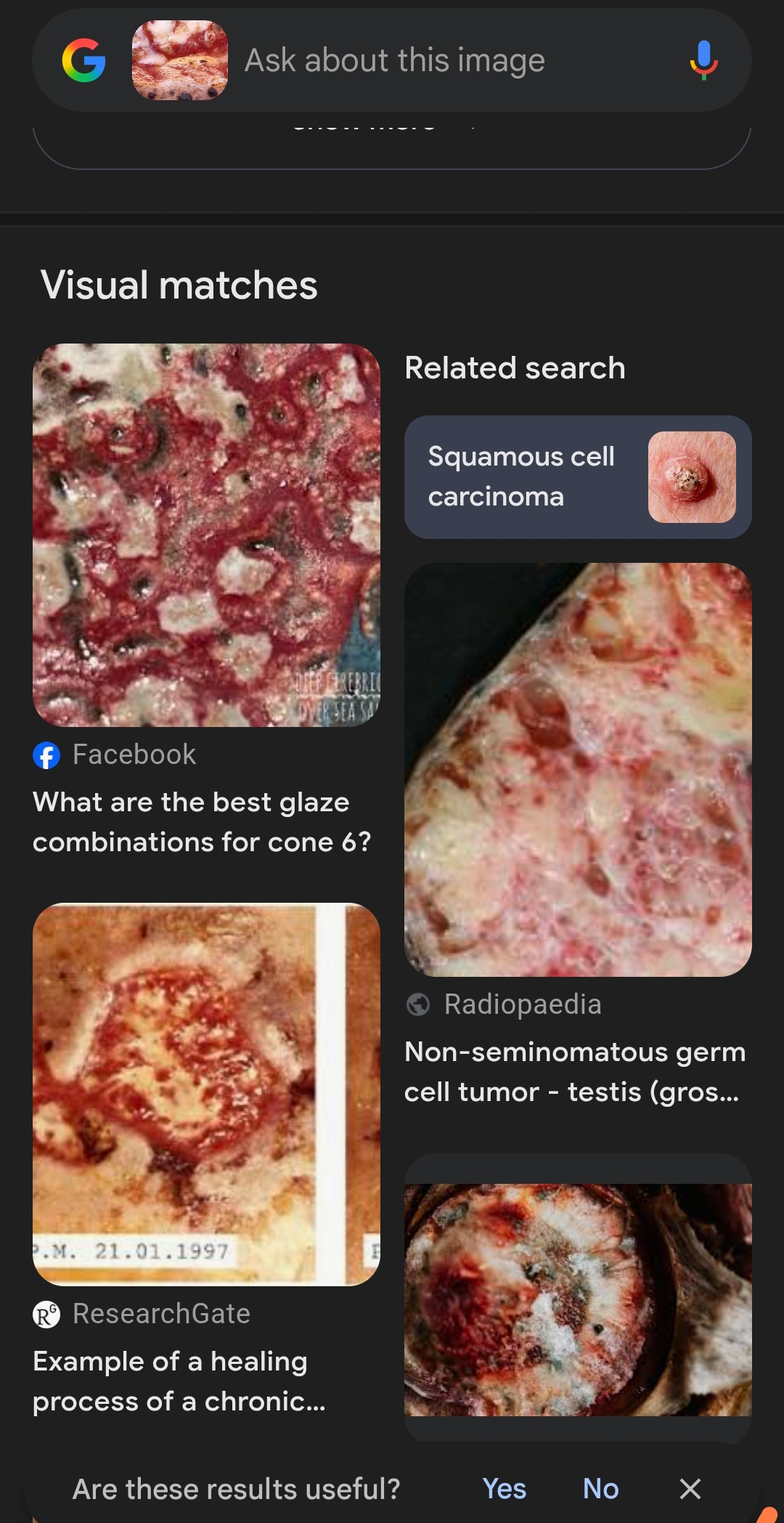The height and width of the screenshot is (1523, 784).
Task: Dismiss the results feedback prompt
Action: click(690, 1489)
